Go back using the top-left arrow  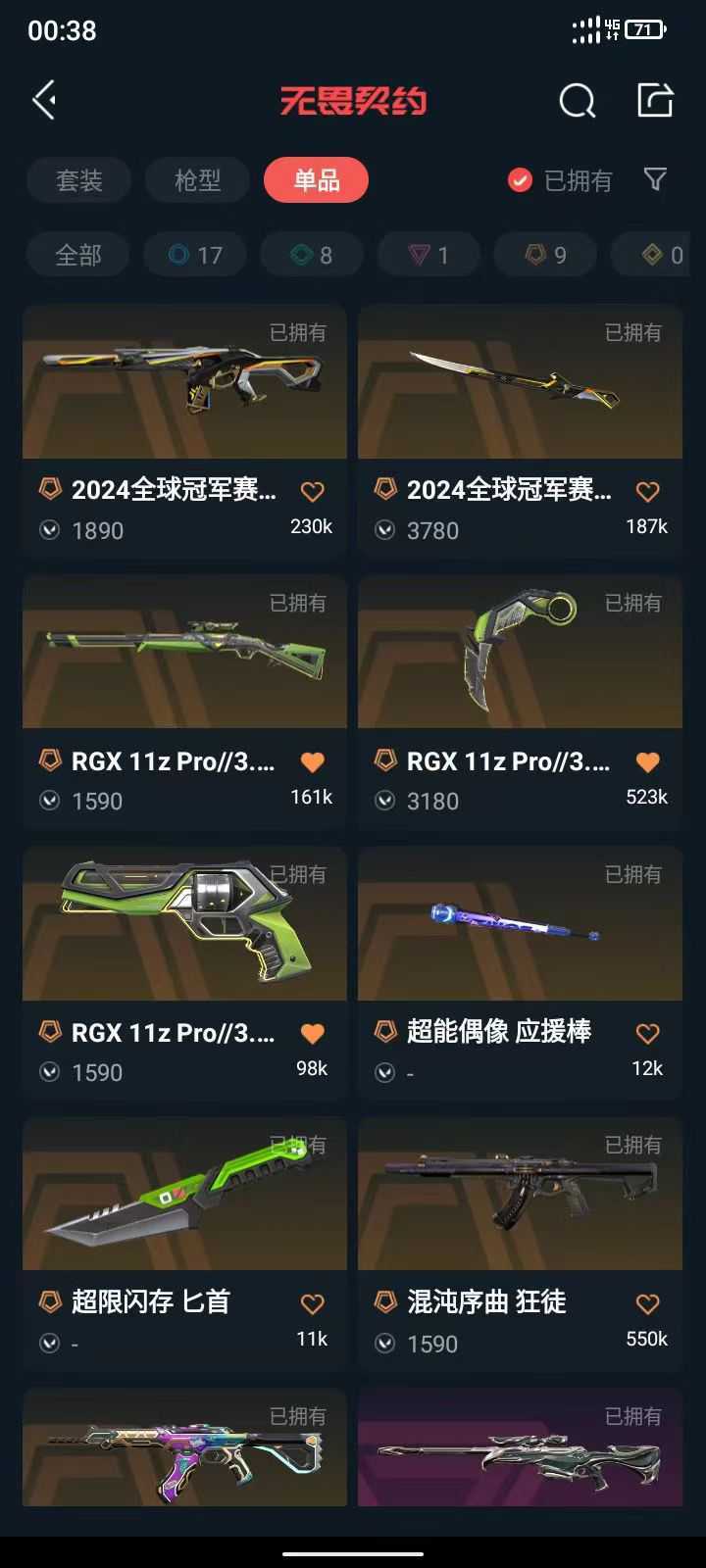(44, 100)
